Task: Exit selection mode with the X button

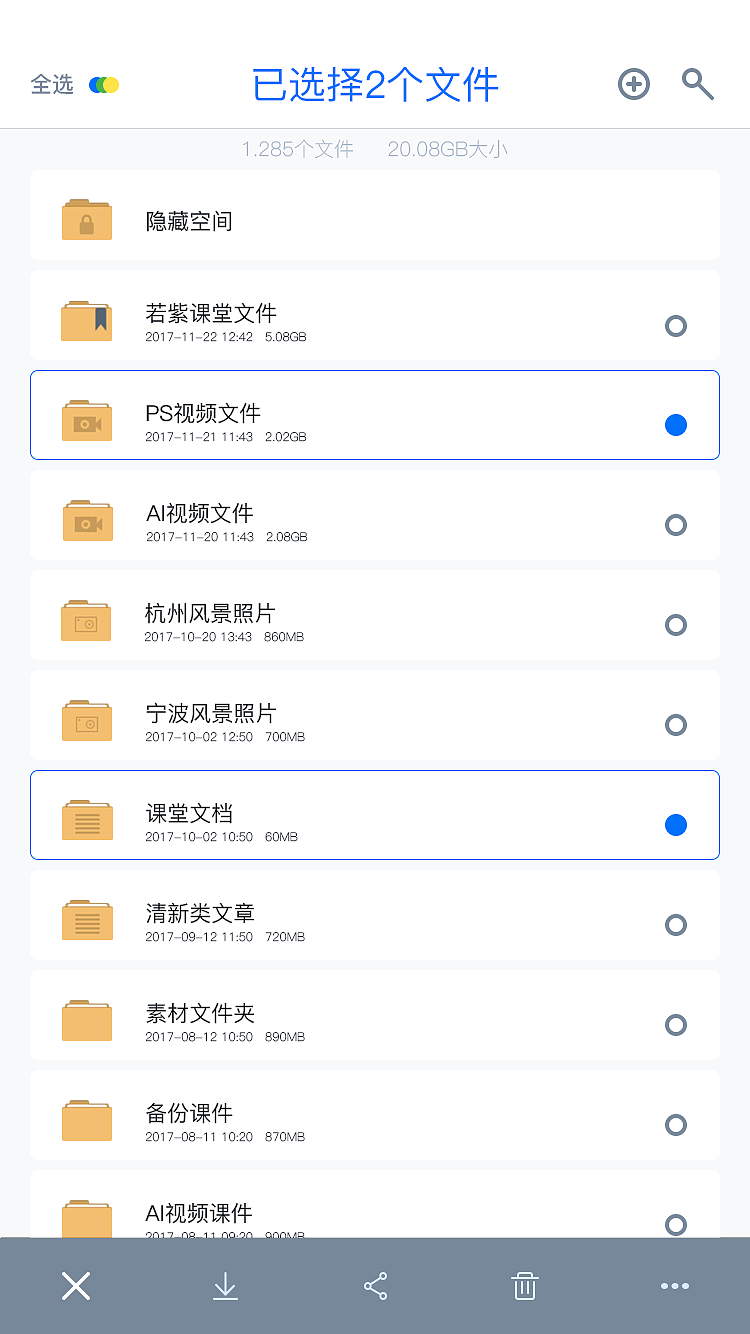Action: click(75, 1286)
